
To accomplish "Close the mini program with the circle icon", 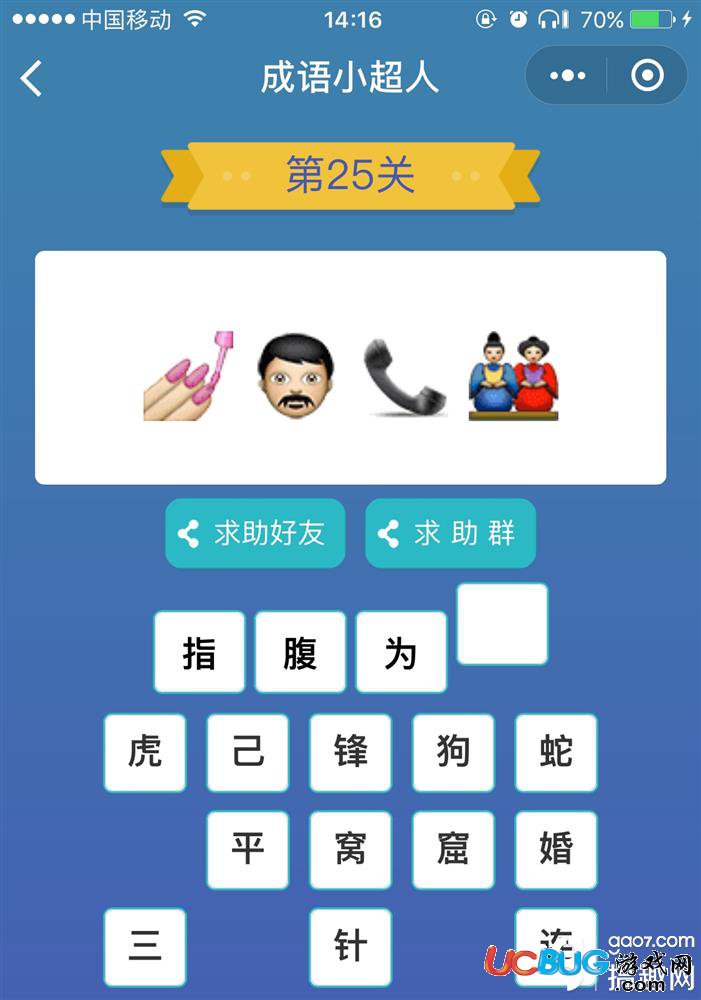I will 647,76.
